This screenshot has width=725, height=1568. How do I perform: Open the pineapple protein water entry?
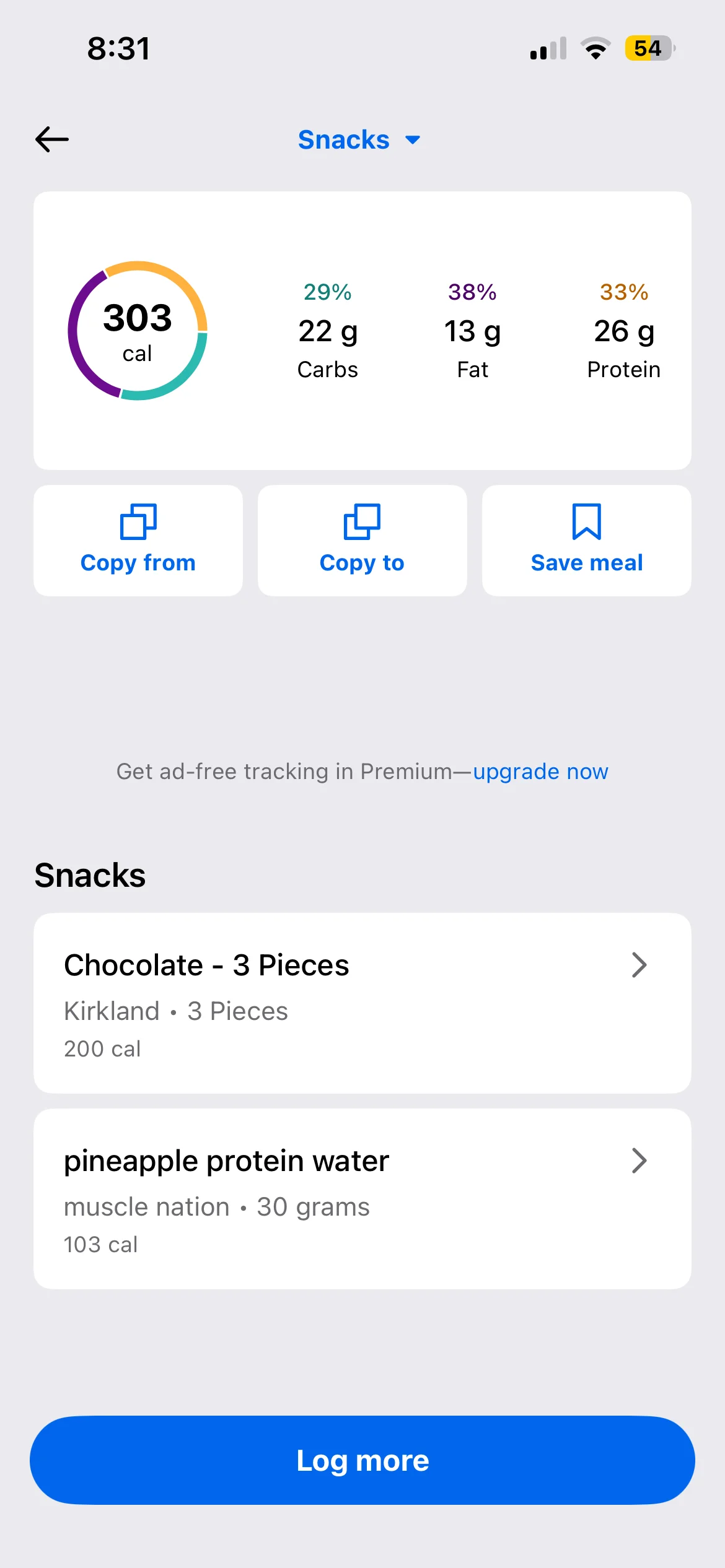tap(362, 1199)
